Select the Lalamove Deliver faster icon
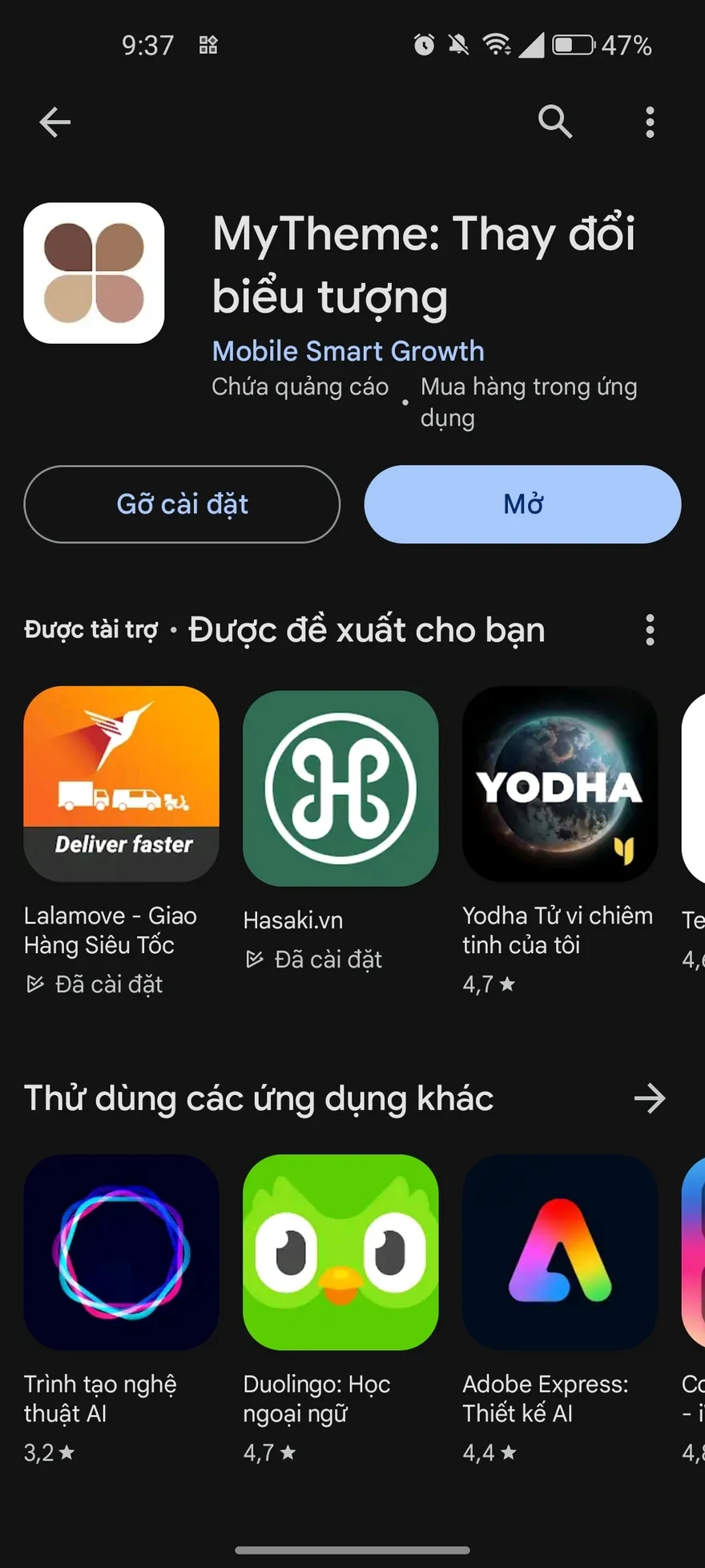The height and width of the screenshot is (1568, 705). [x=121, y=785]
